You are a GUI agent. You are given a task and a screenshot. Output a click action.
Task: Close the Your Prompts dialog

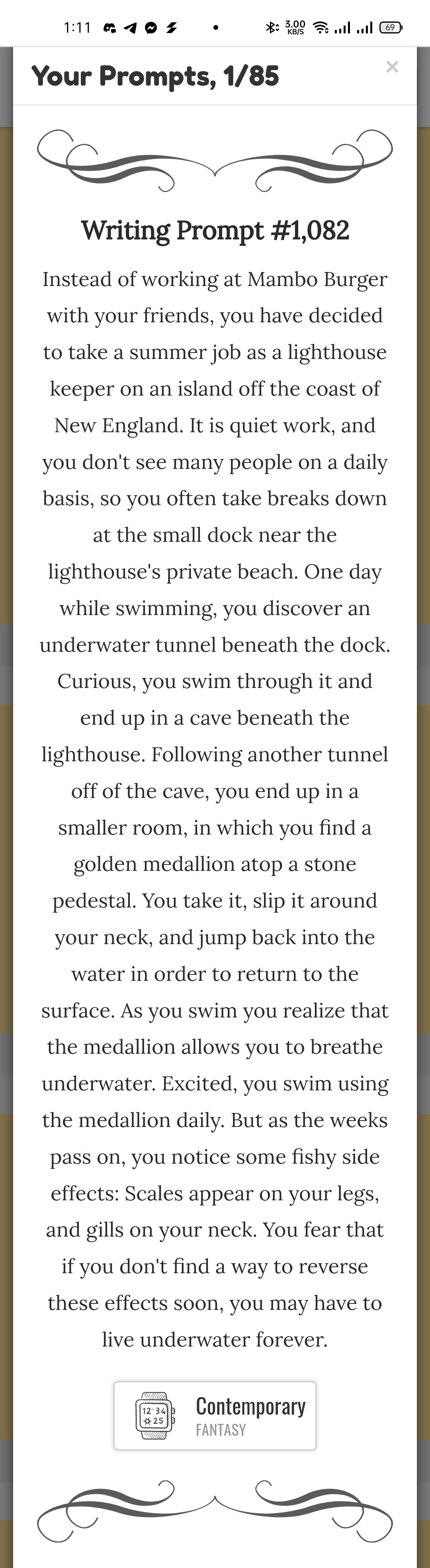coord(392,67)
